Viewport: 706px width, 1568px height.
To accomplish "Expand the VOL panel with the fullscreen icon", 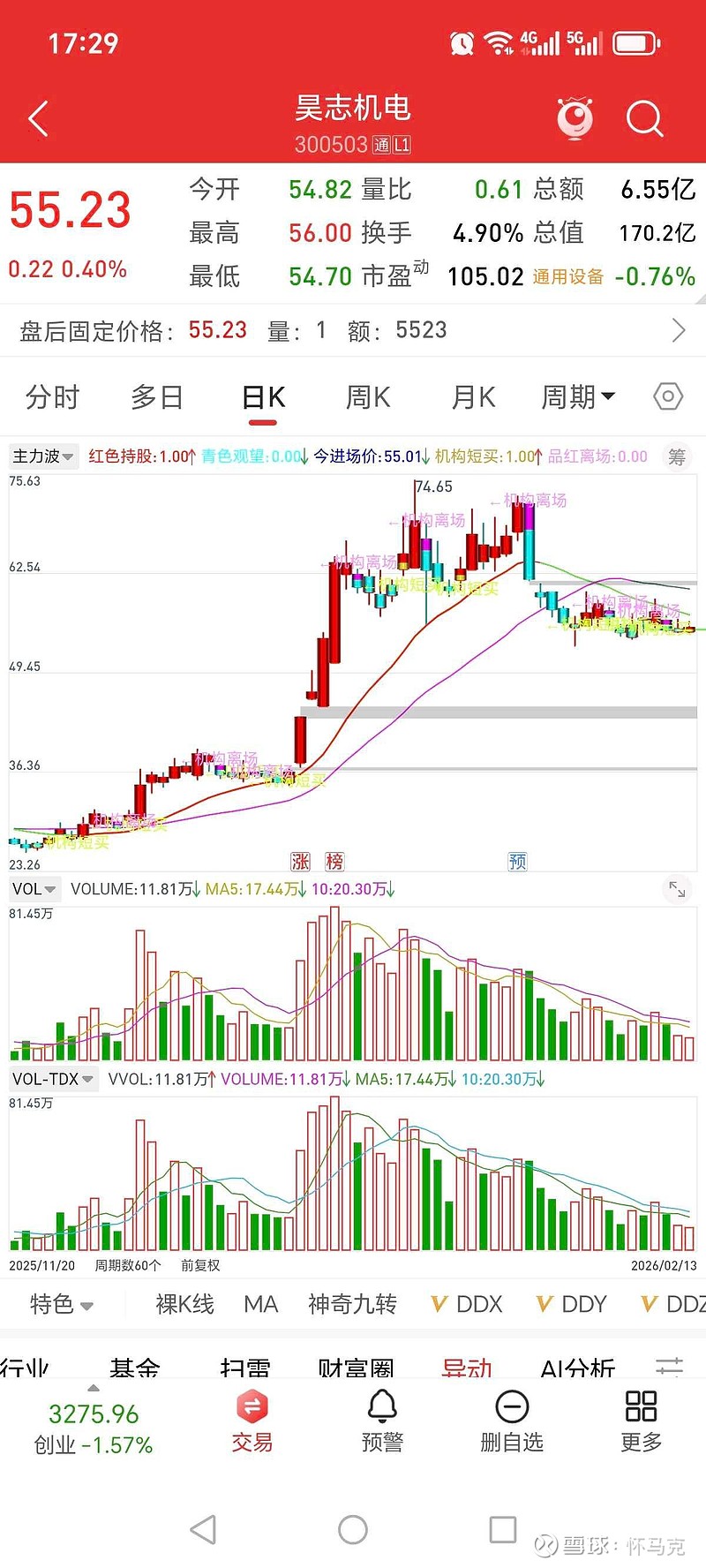I will (677, 890).
